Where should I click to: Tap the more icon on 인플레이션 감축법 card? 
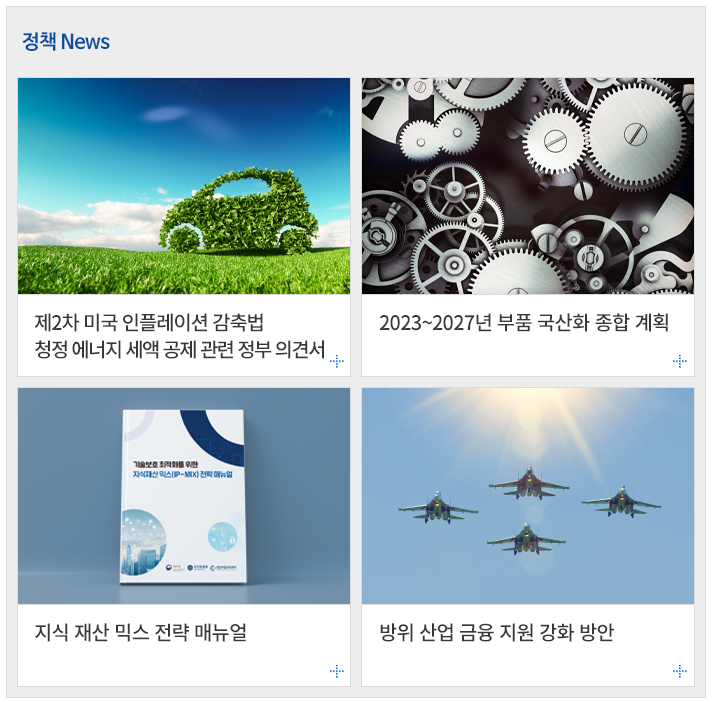pyautogui.click(x=337, y=361)
